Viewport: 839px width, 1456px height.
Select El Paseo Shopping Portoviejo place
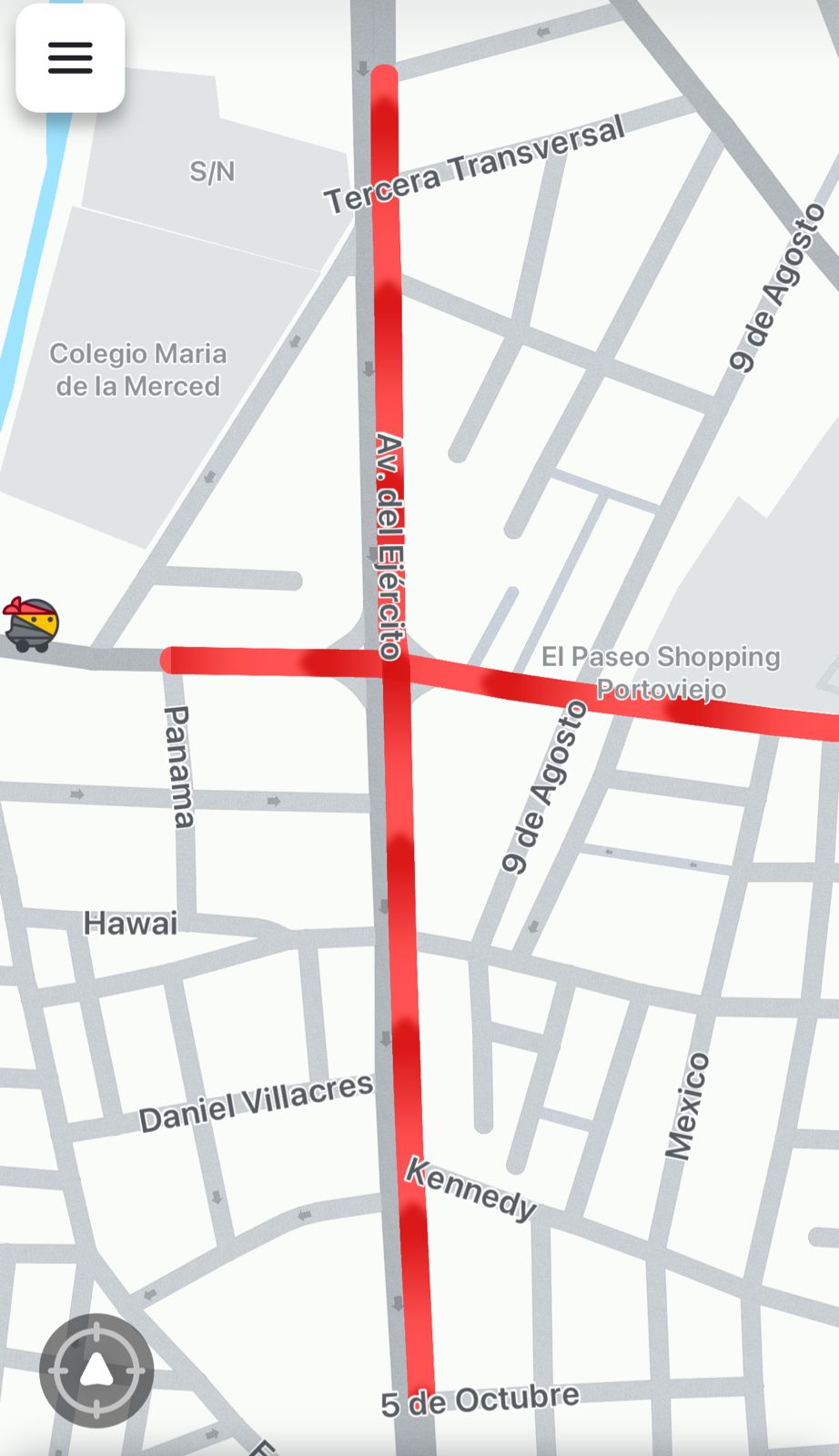click(x=661, y=672)
